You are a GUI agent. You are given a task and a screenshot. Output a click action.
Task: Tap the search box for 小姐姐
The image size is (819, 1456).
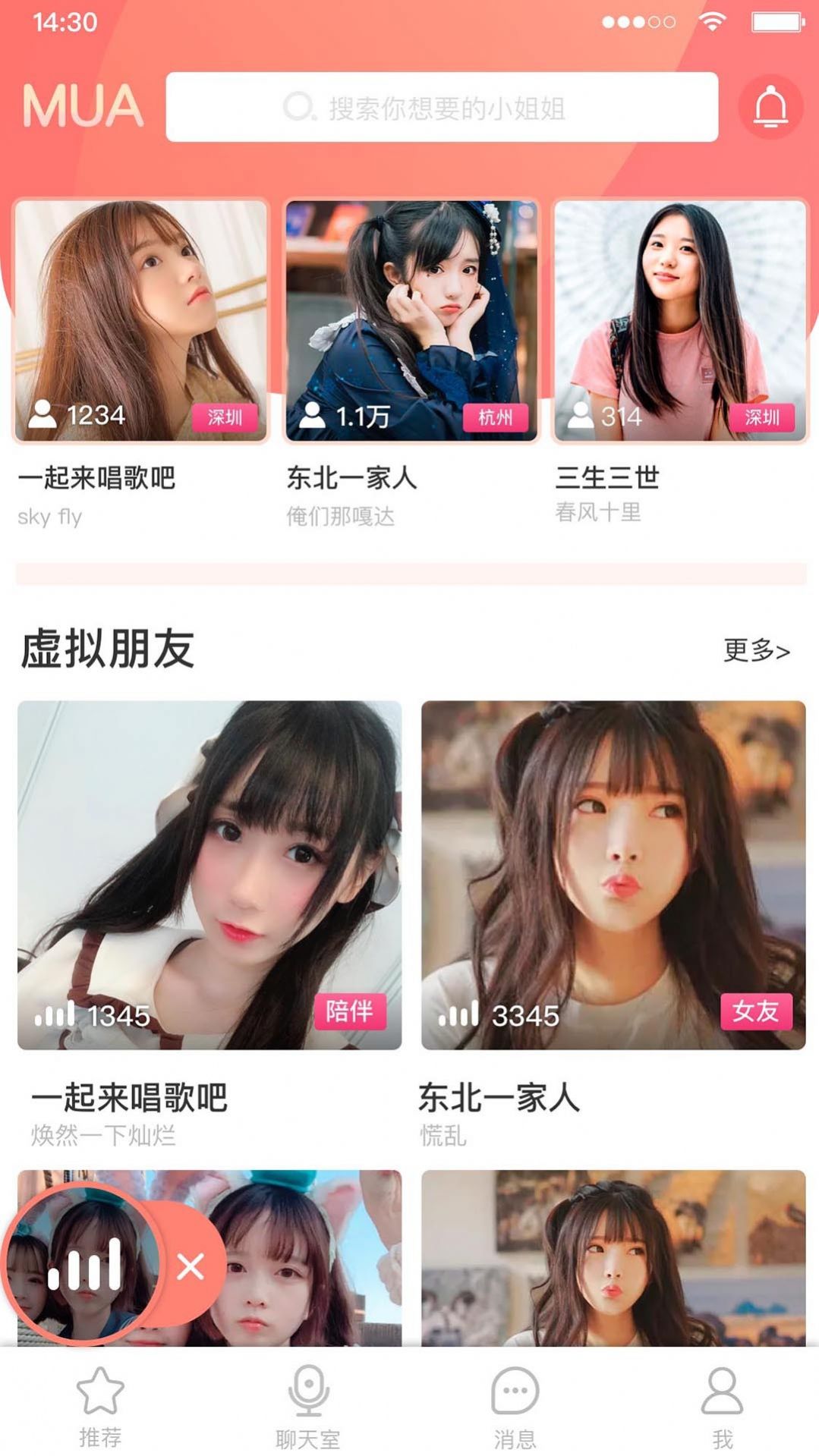(442, 107)
